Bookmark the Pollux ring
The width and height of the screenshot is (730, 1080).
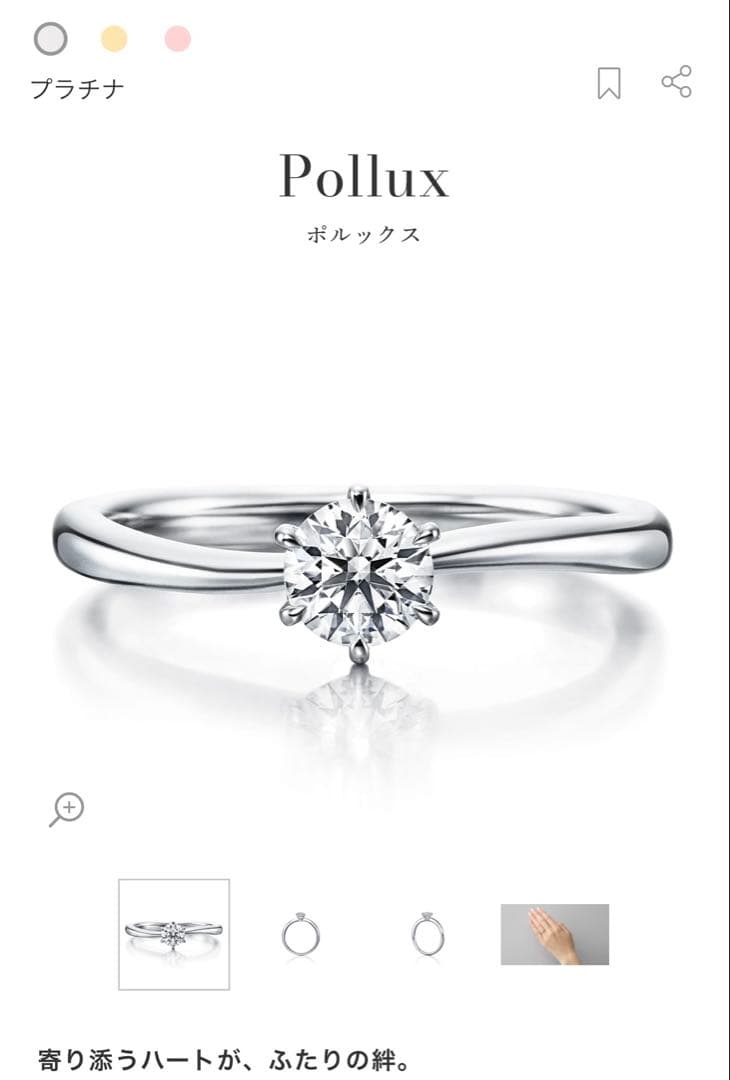(x=608, y=83)
